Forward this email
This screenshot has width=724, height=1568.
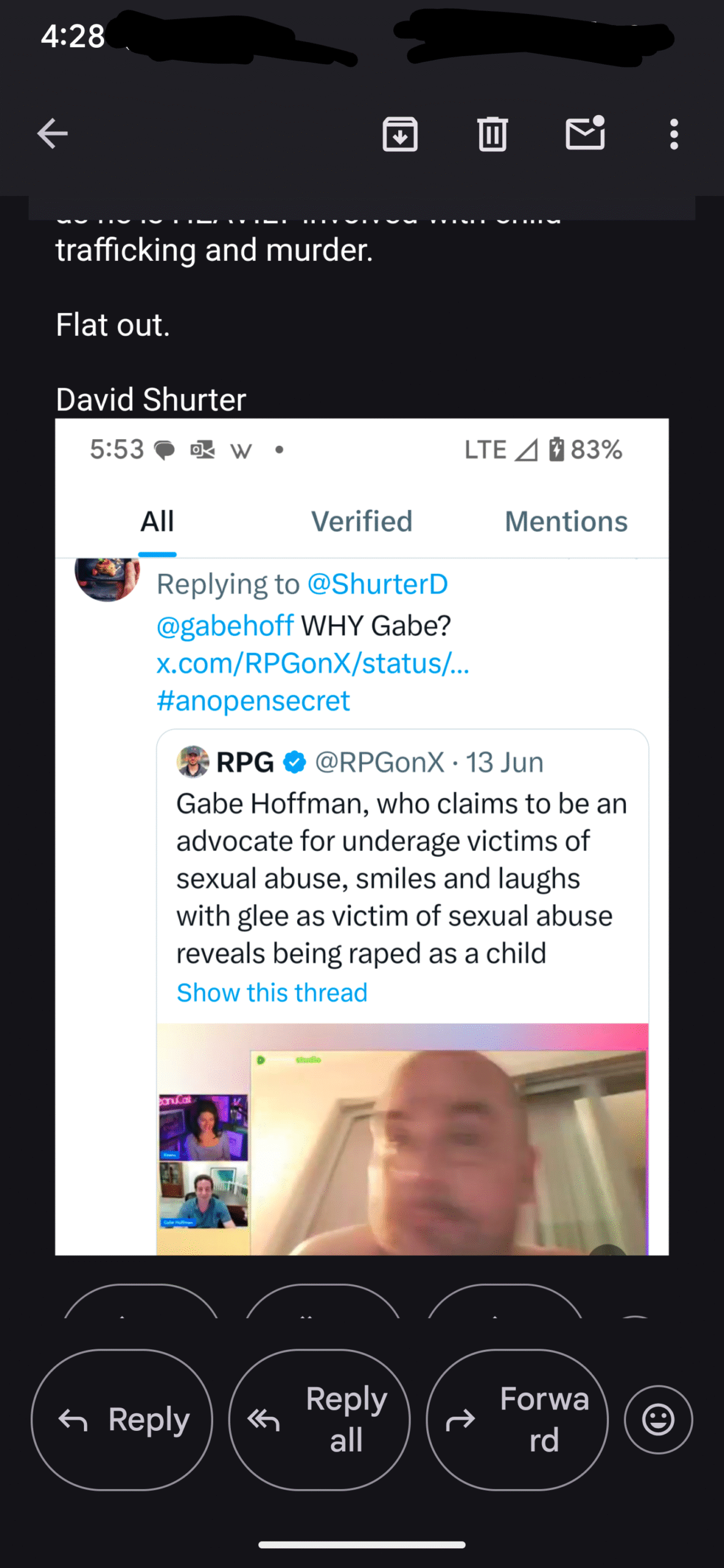coord(517,1419)
